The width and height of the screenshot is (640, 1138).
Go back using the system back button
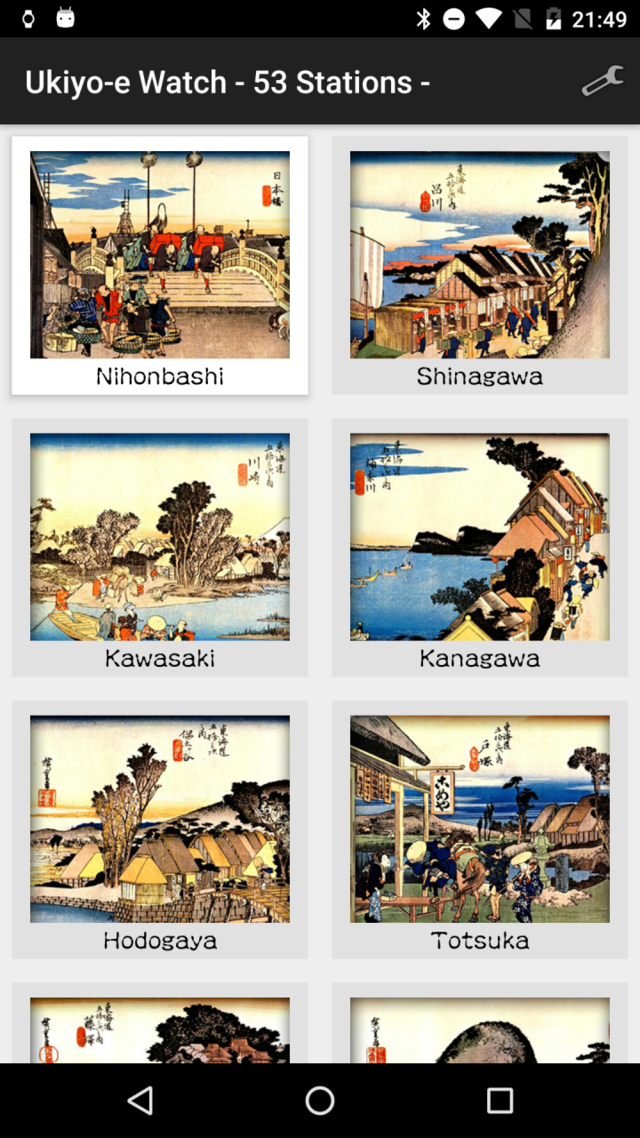141,1100
